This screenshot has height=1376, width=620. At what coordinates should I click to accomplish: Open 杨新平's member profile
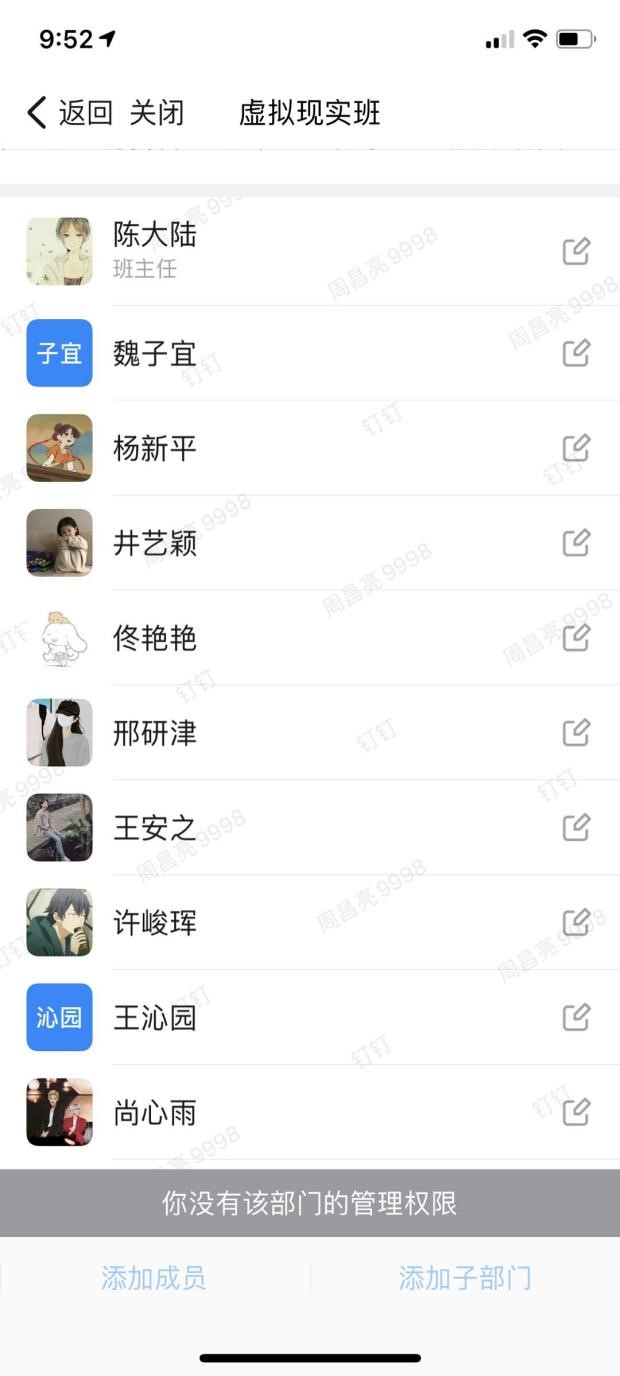[x=155, y=448]
